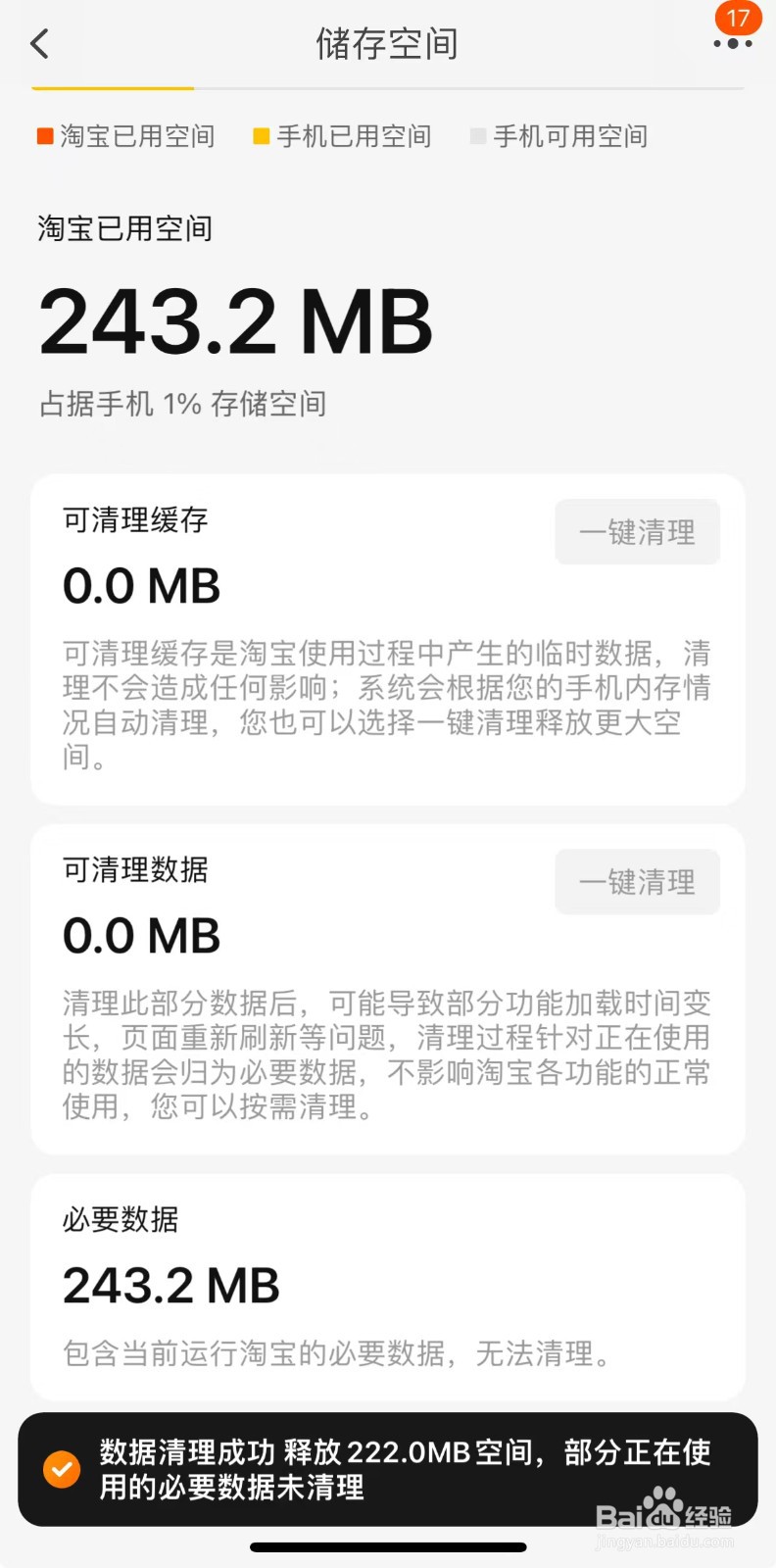Click the yellow progress indicator under the header
This screenshot has width=776, height=1568.
click(x=113, y=88)
